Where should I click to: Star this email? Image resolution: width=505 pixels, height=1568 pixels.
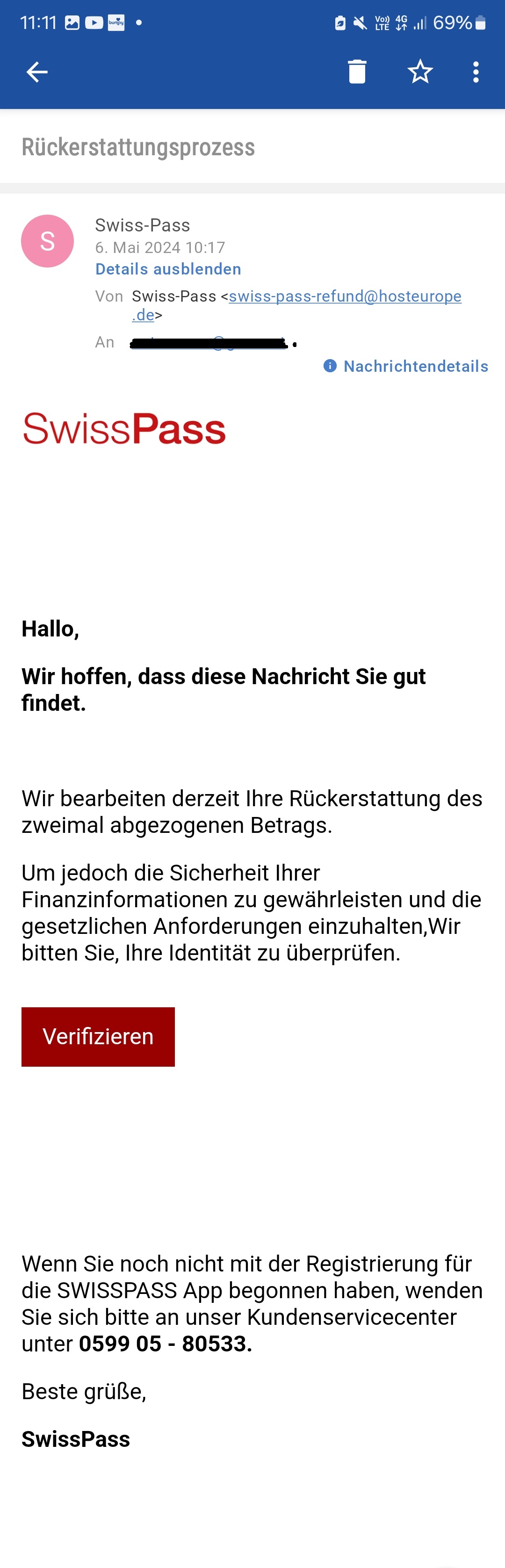[420, 72]
